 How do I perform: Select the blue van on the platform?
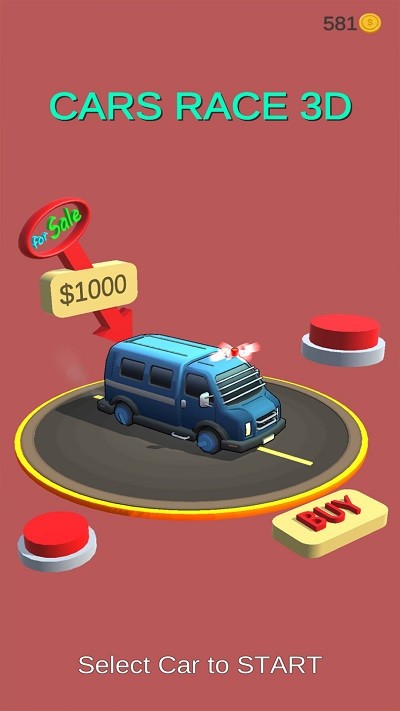click(191, 393)
